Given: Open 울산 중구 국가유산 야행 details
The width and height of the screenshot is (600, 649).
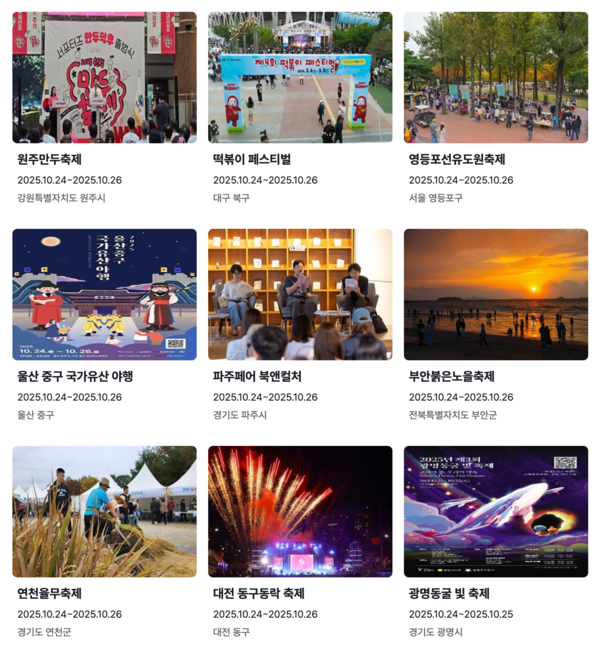Looking at the screenshot, I should [104, 295].
